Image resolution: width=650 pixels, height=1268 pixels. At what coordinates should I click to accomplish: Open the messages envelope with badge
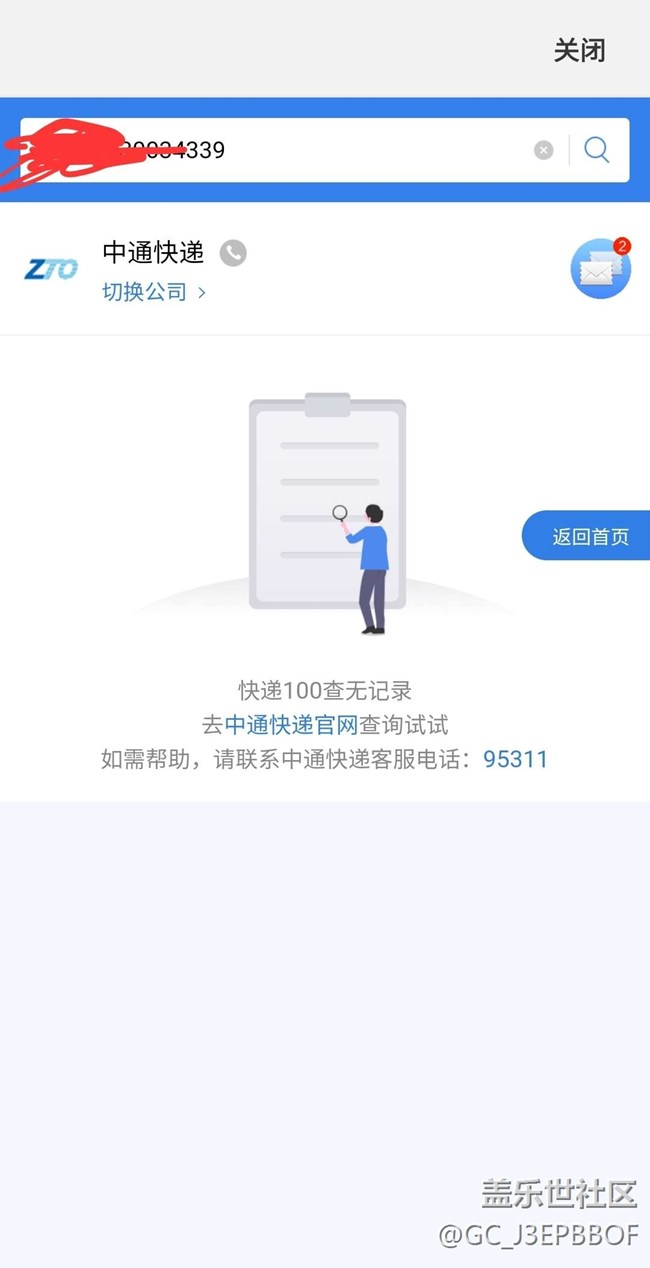(600, 268)
